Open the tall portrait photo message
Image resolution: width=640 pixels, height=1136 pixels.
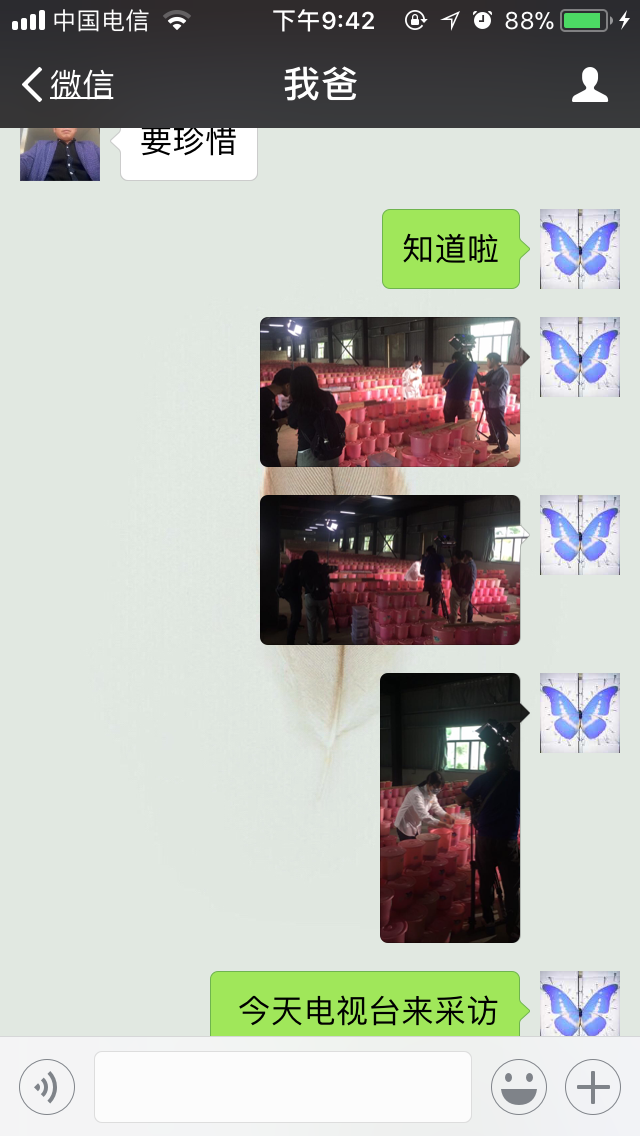[x=450, y=808]
